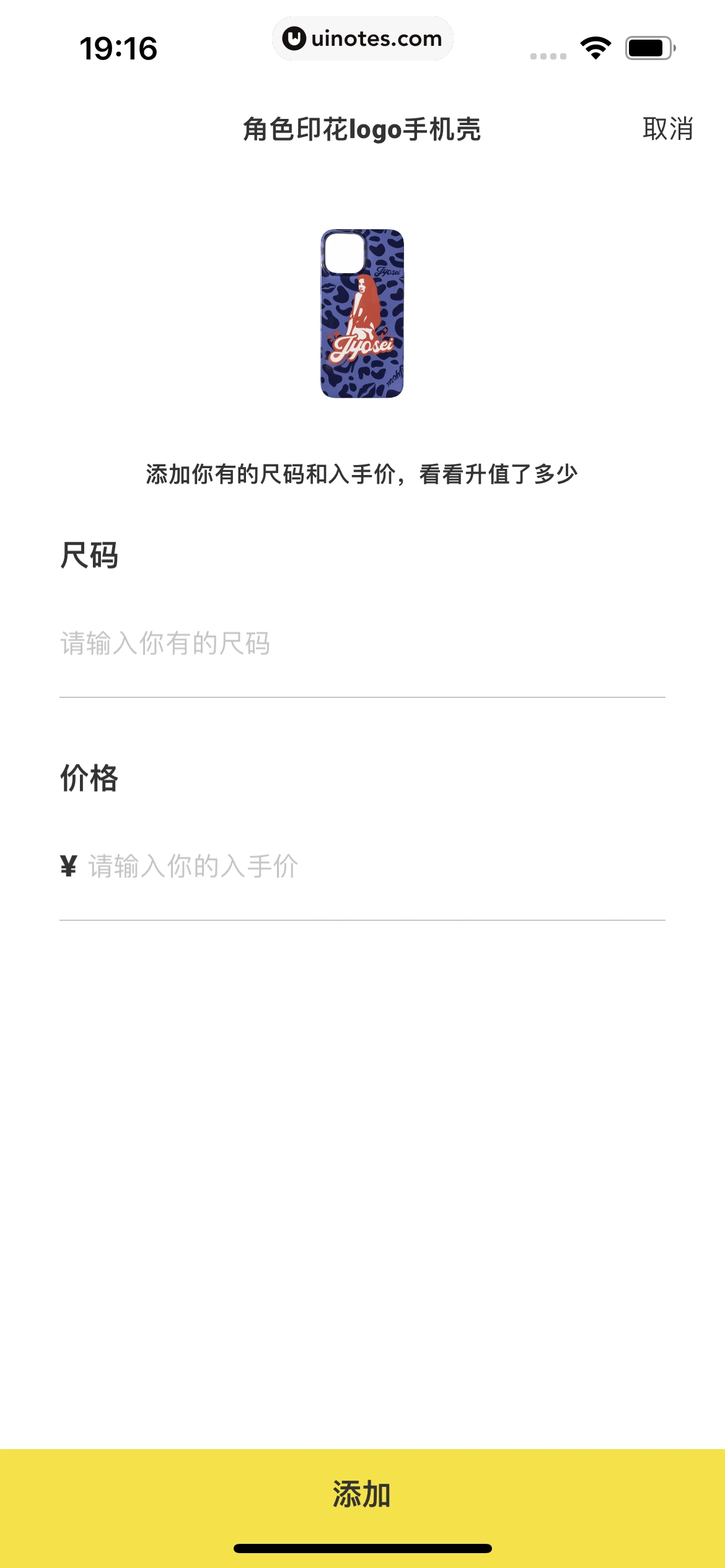
Task: Tap the red-haired character artwork on case
Action: point(367,303)
